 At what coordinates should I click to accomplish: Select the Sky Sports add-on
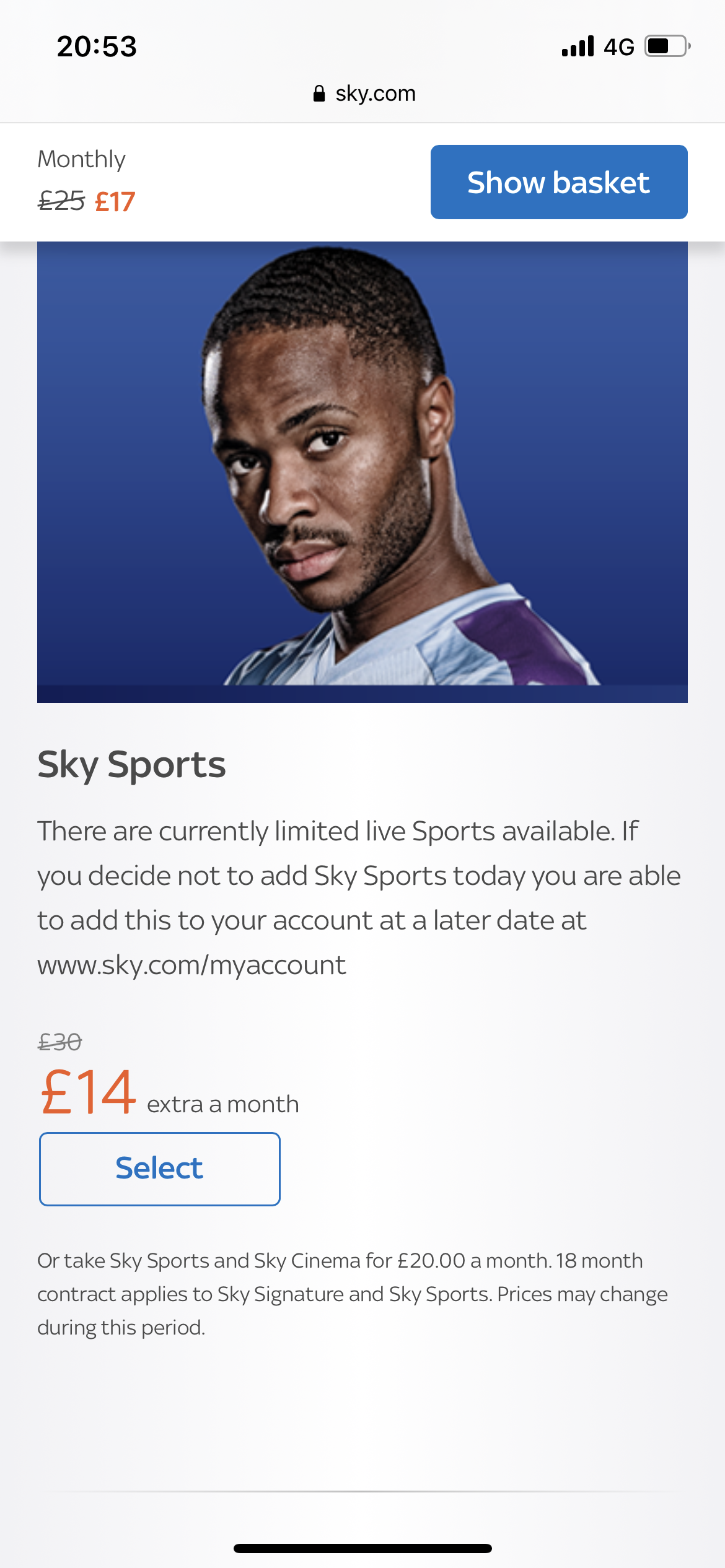tap(160, 1169)
